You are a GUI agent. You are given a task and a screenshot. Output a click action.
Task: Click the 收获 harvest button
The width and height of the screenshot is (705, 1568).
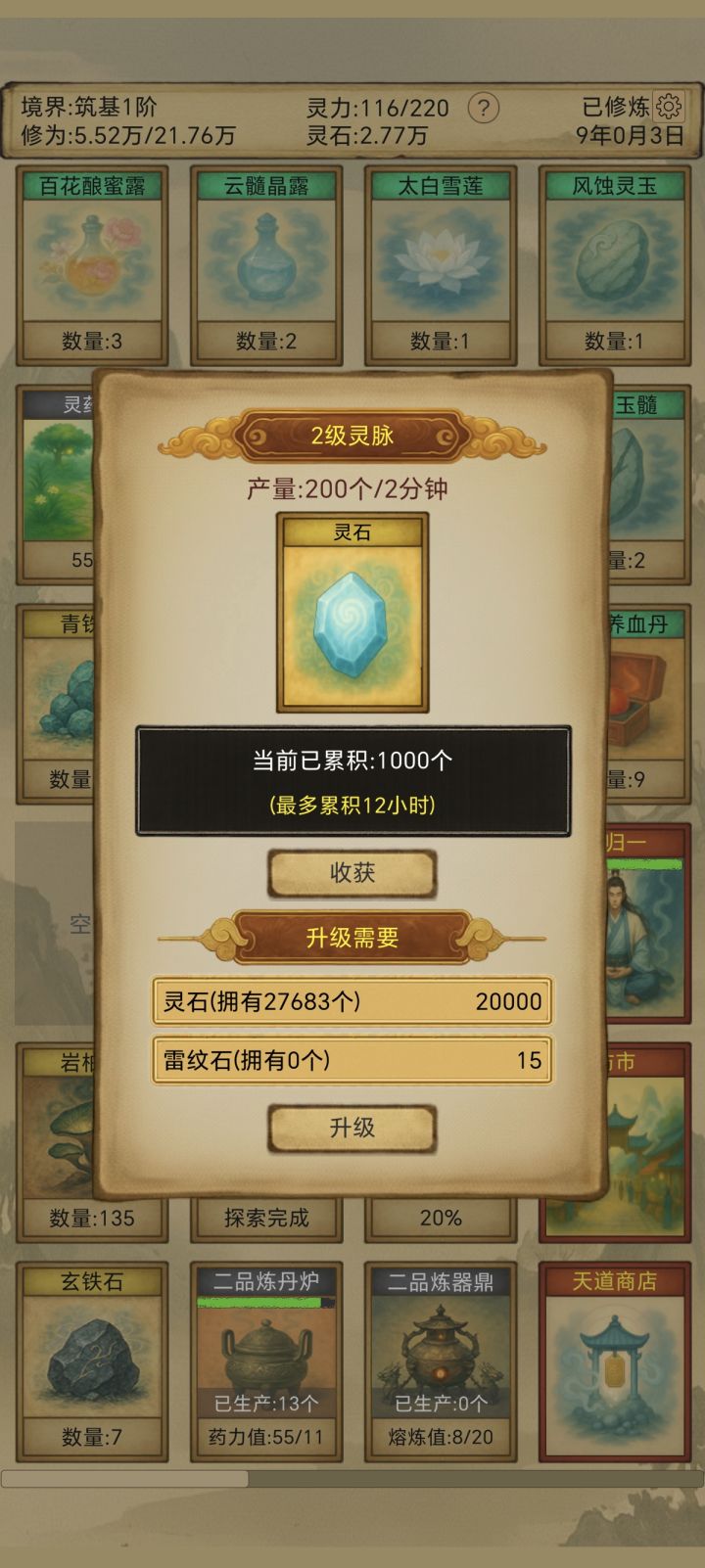click(352, 873)
